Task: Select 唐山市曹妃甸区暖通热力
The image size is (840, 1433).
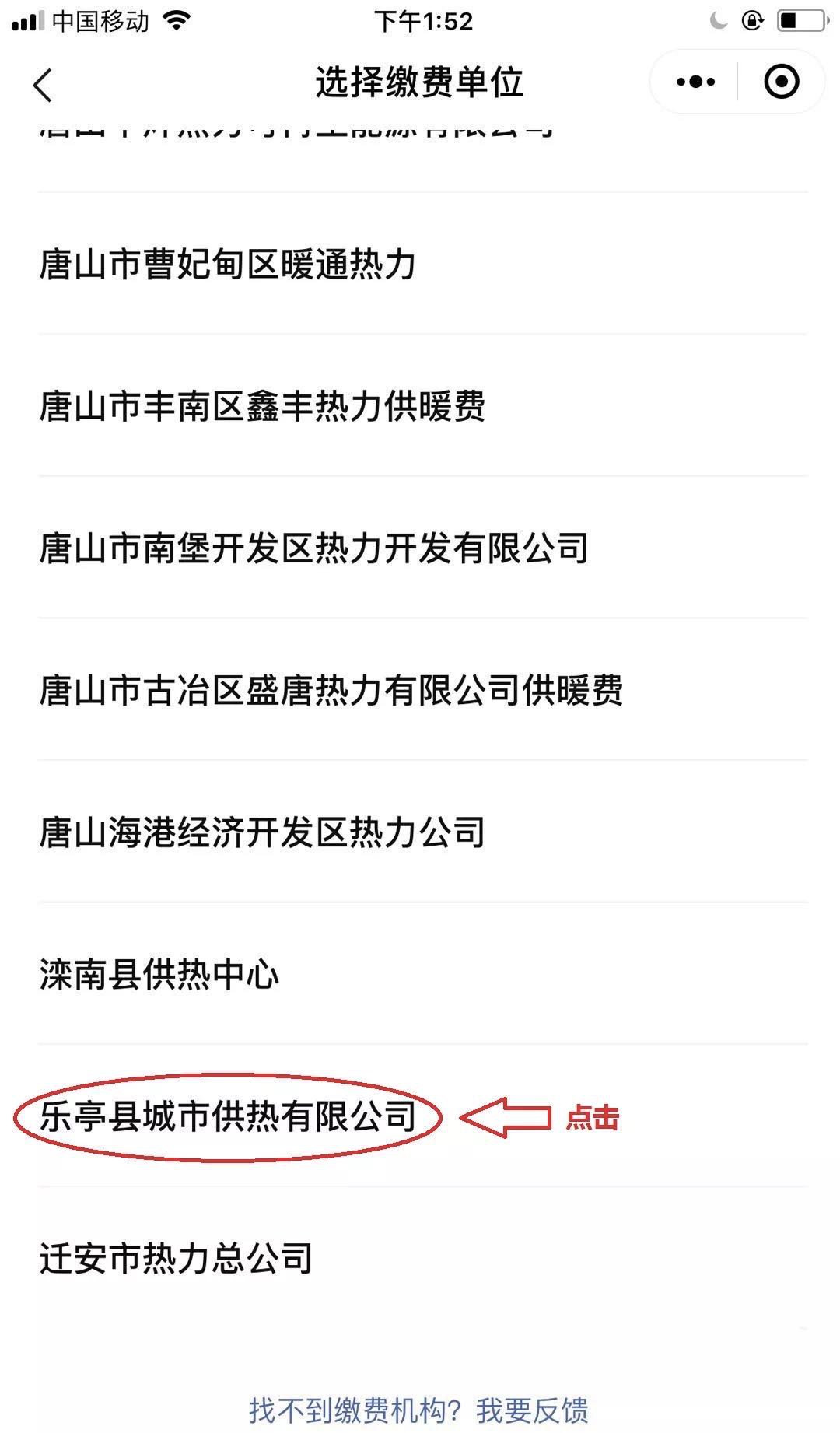Action: point(227,265)
